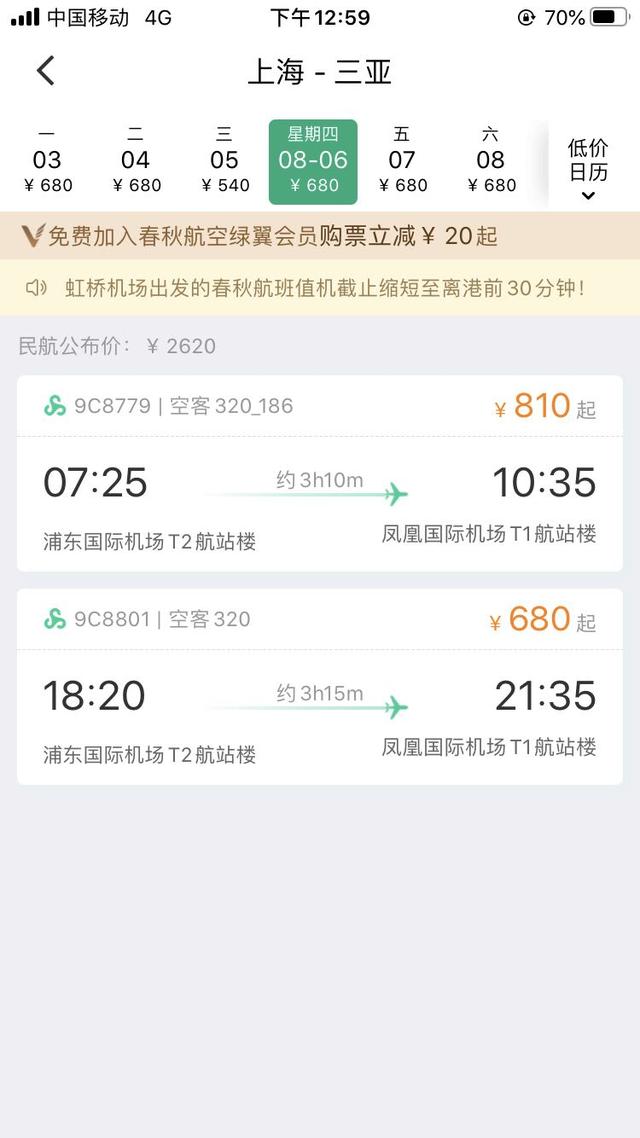Open flight 9C8801 departing 18:20
The width and height of the screenshot is (640, 1138).
(320, 687)
